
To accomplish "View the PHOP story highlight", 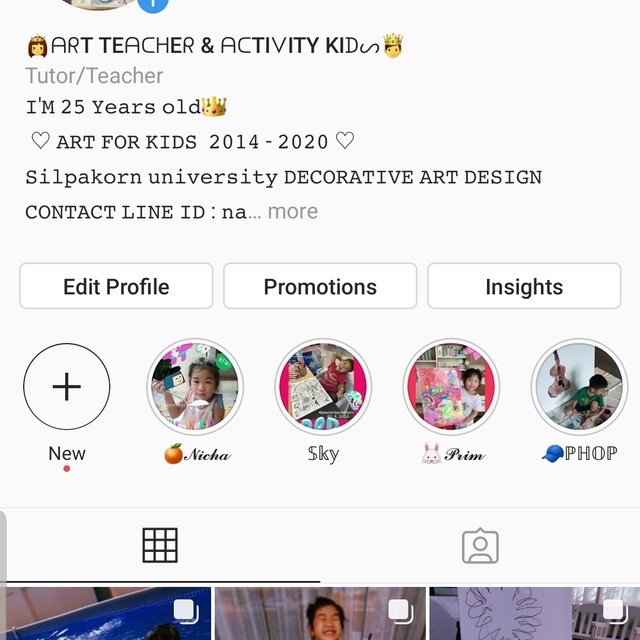I will click(578, 386).
